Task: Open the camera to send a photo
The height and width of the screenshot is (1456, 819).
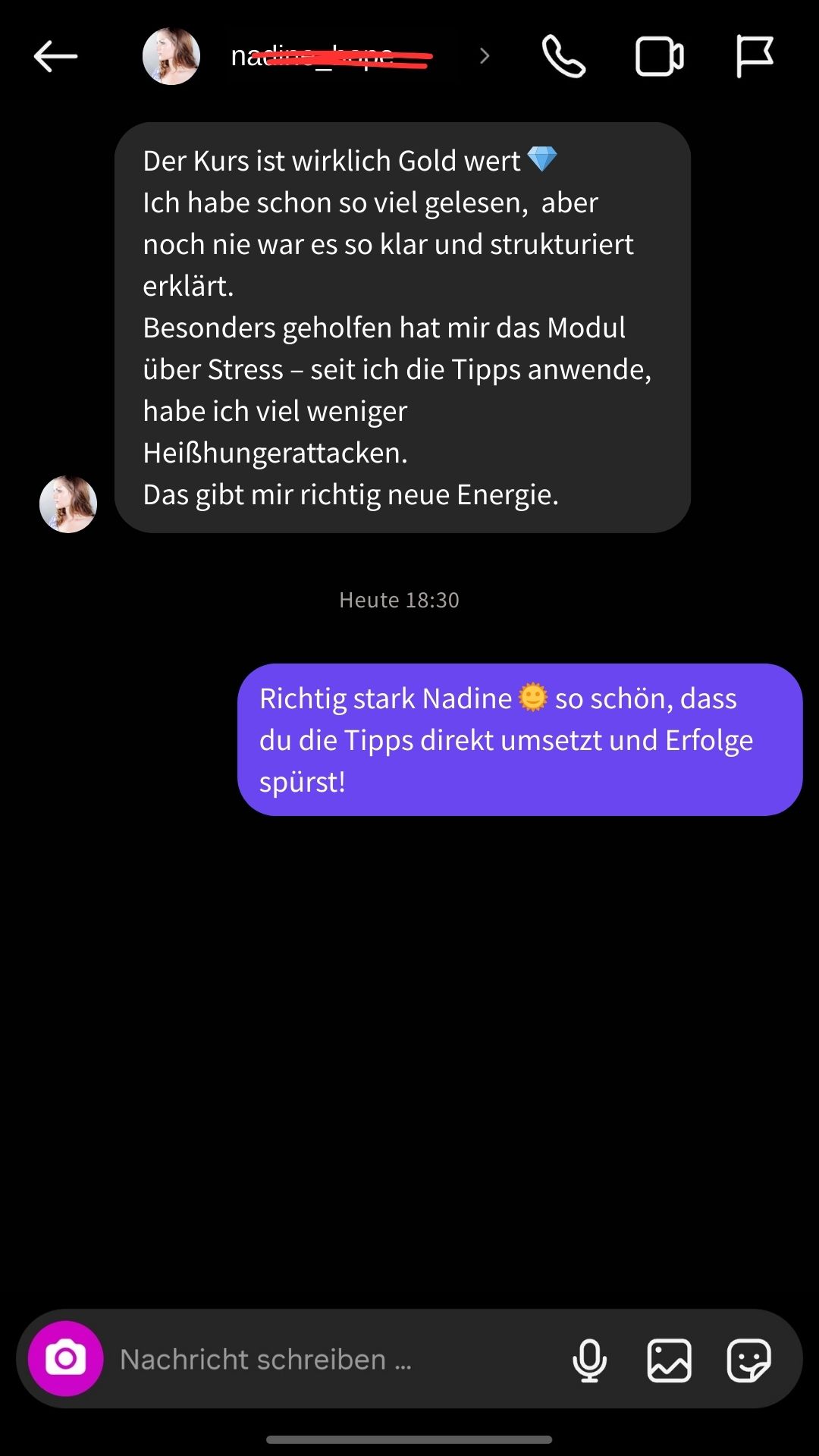Action: click(x=65, y=1360)
